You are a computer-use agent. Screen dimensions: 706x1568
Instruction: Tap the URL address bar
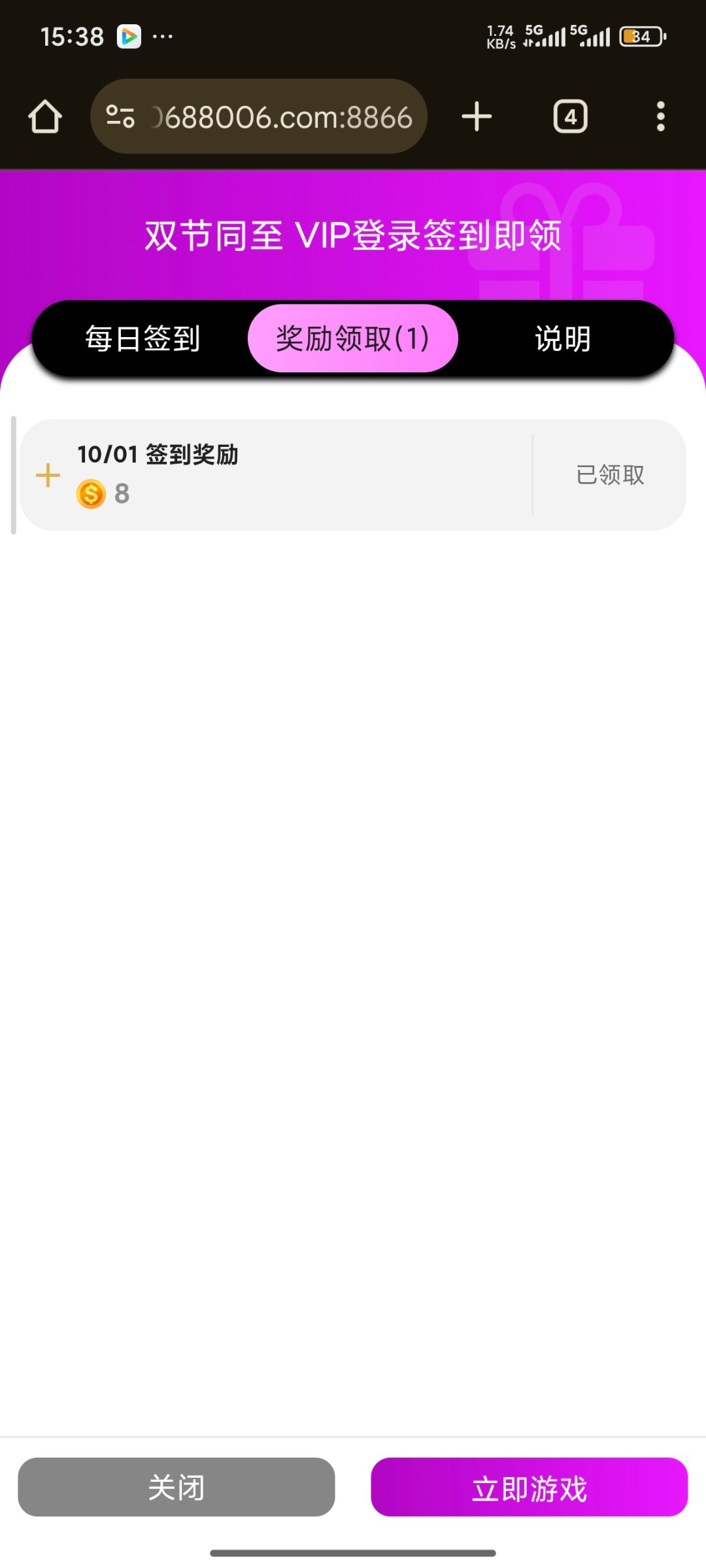281,117
